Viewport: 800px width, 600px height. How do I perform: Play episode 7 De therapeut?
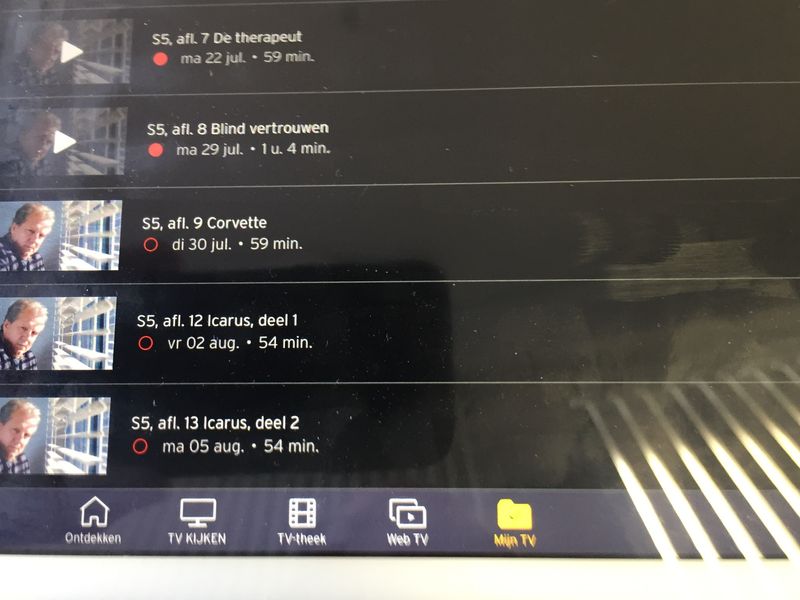click(70, 51)
